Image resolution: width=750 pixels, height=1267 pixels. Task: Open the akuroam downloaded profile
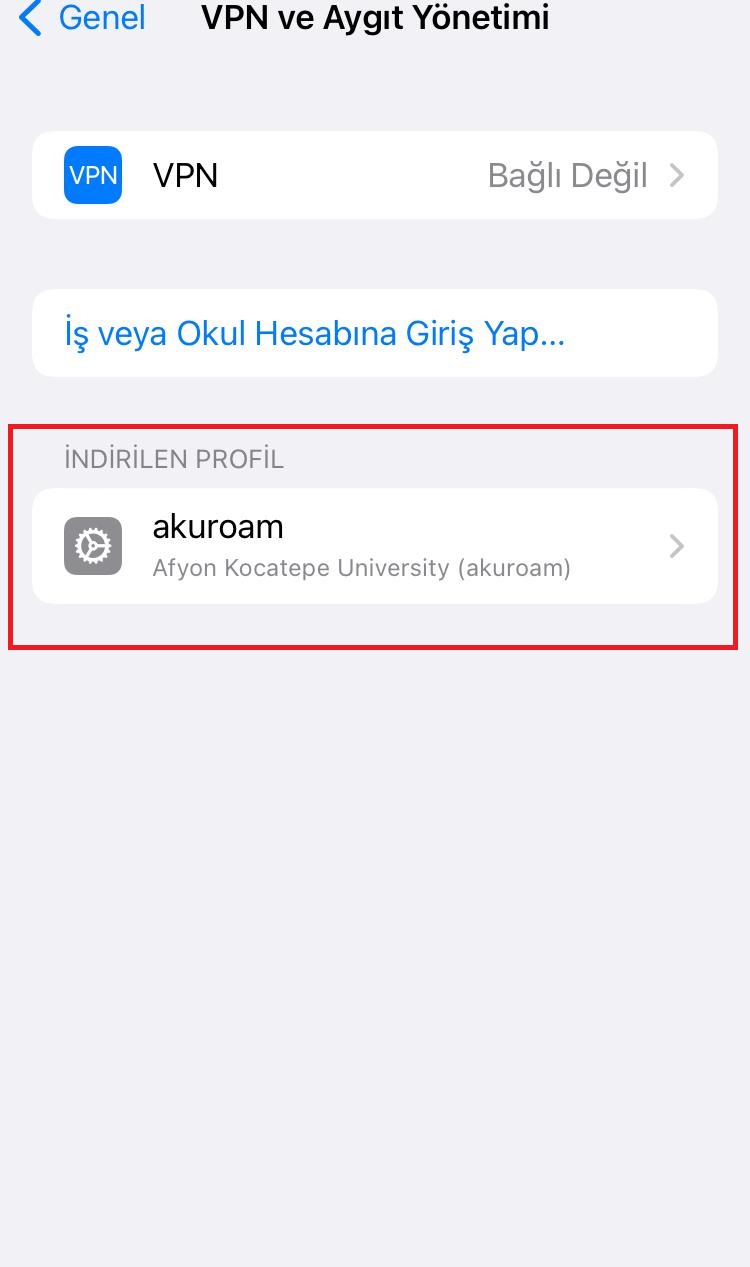pos(374,546)
